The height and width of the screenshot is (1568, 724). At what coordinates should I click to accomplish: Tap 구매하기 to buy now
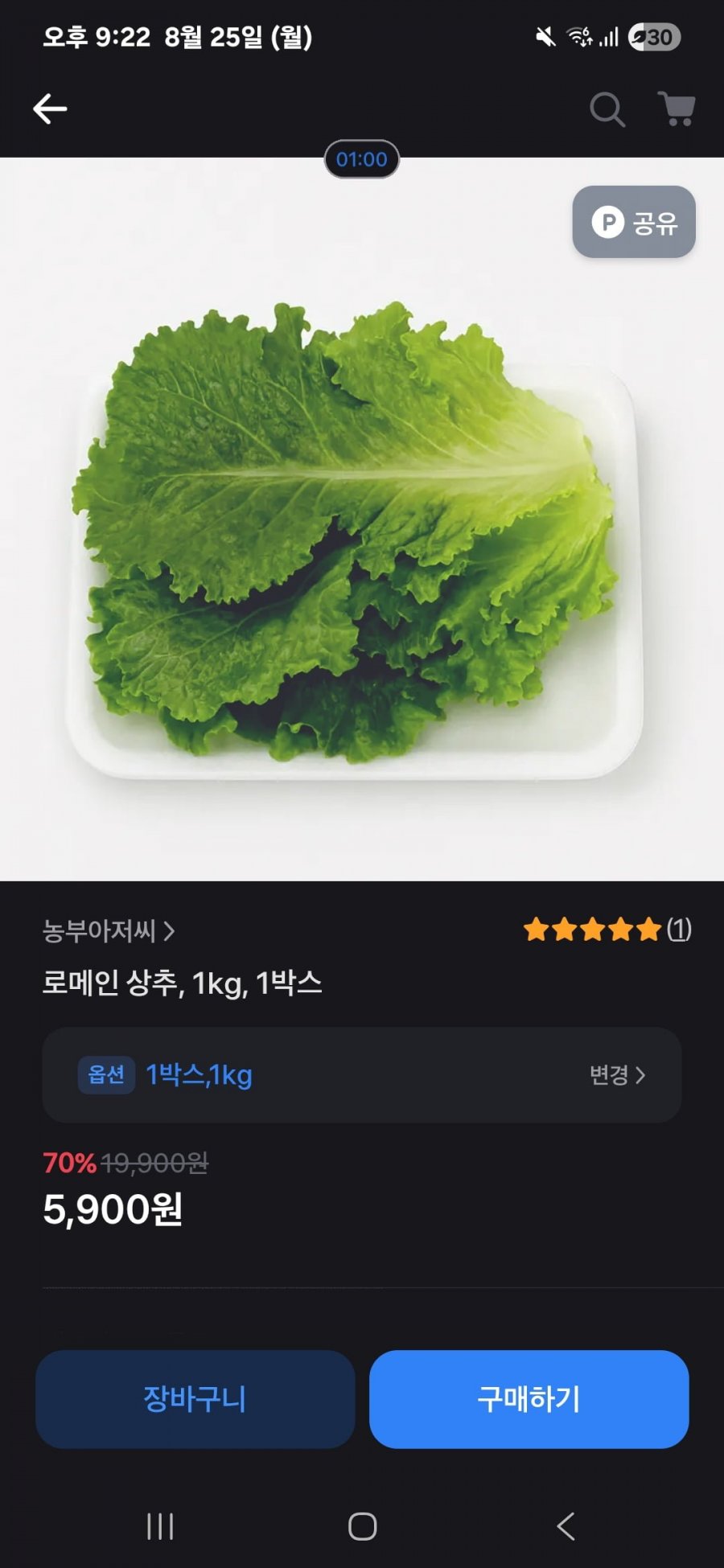point(529,1399)
